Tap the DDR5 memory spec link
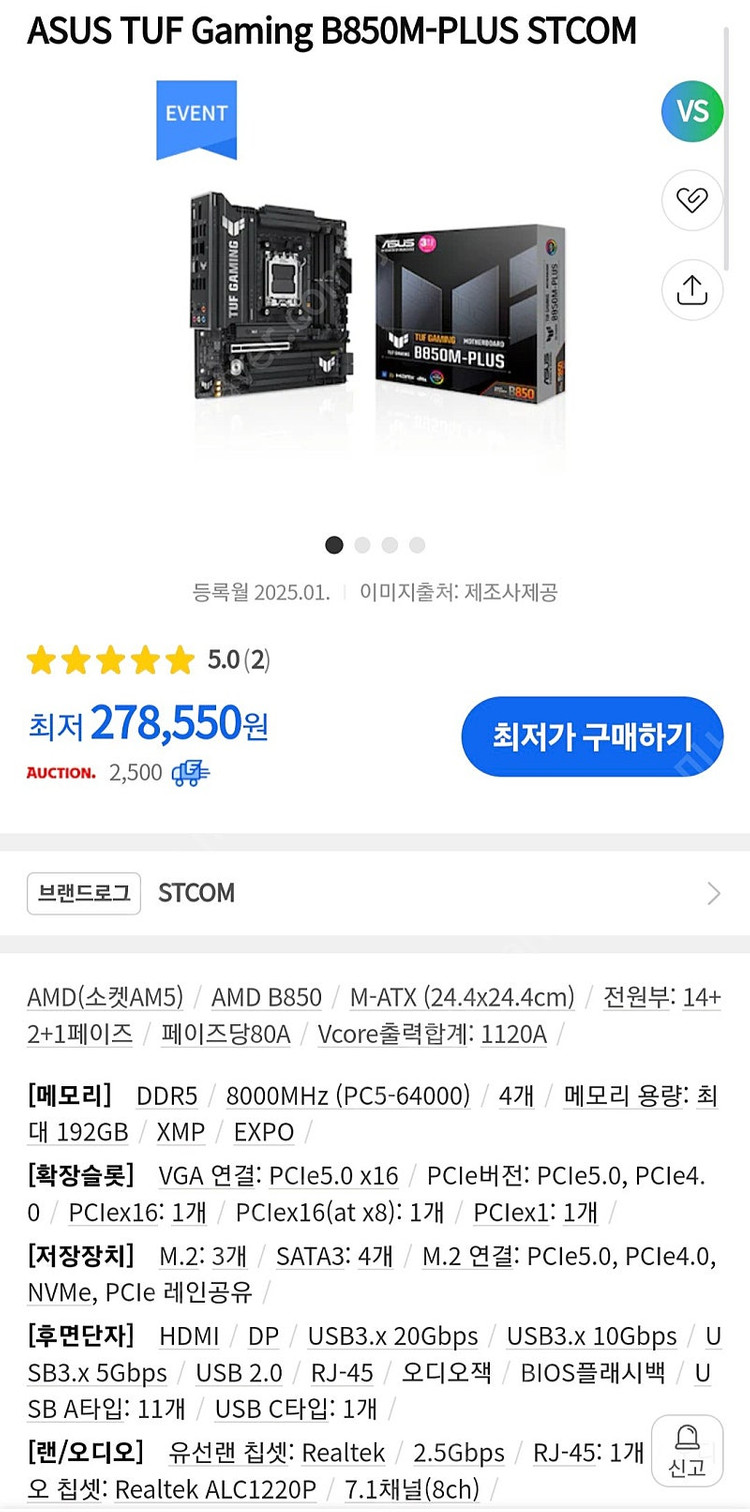Image resolution: width=750 pixels, height=1512 pixels. coord(167,1096)
